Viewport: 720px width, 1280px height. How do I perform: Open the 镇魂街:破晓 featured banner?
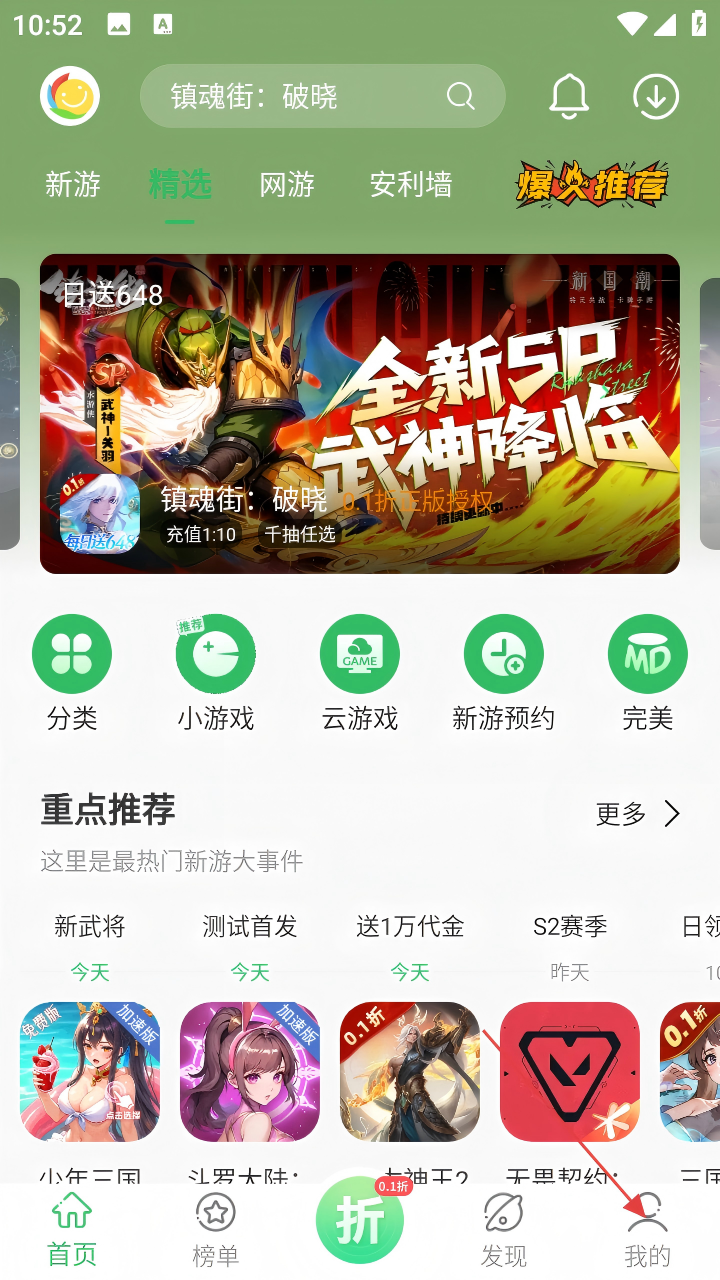360,413
